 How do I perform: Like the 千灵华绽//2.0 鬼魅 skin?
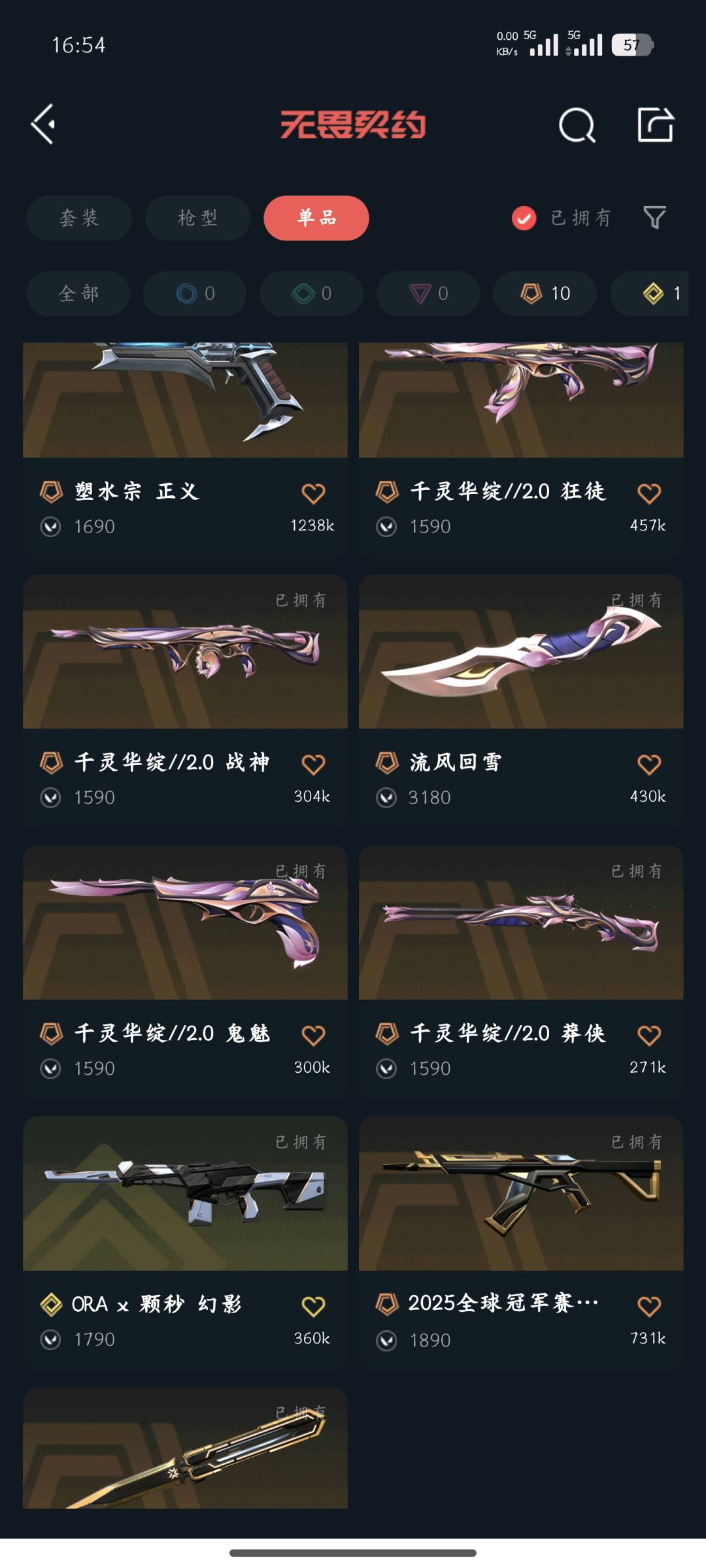[x=313, y=1035]
